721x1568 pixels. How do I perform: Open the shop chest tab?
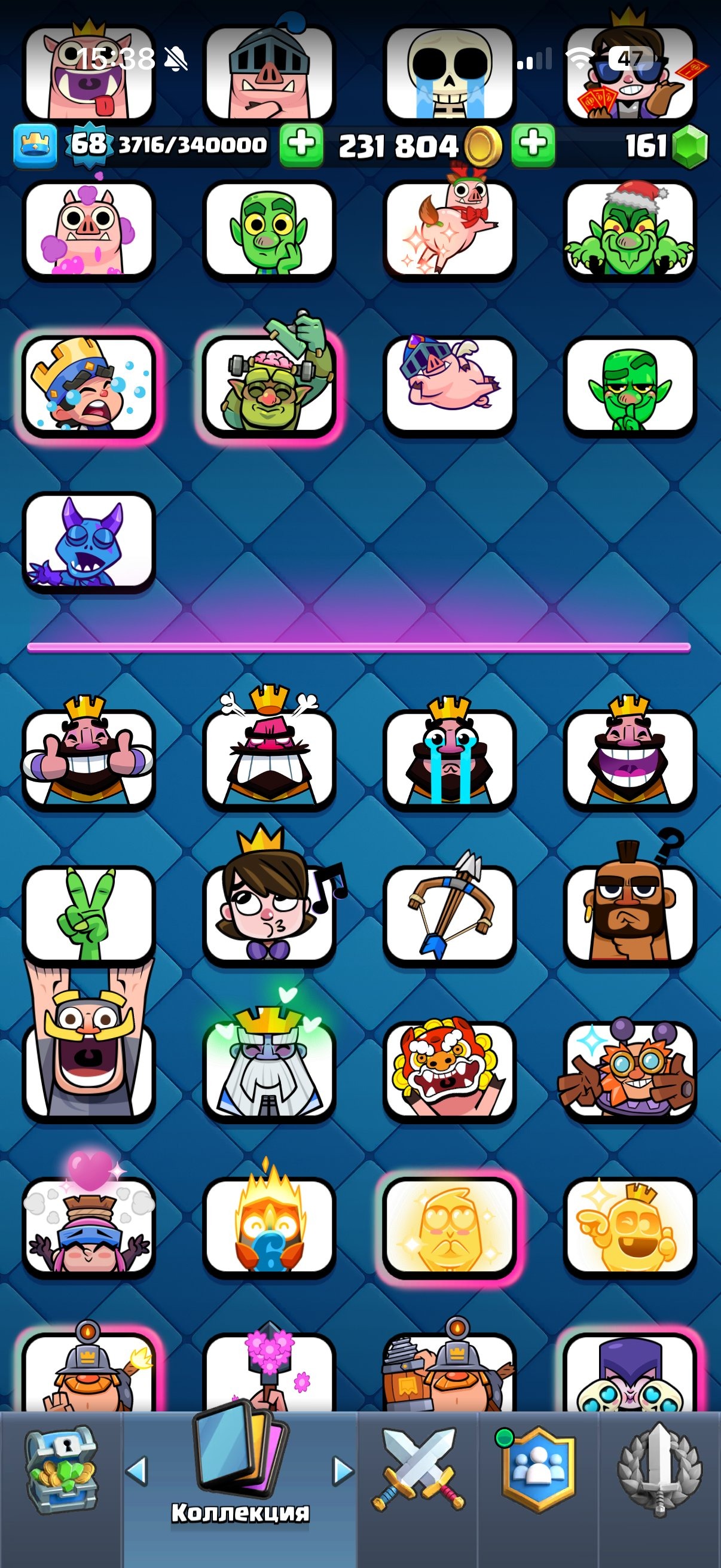click(61, 1471)
